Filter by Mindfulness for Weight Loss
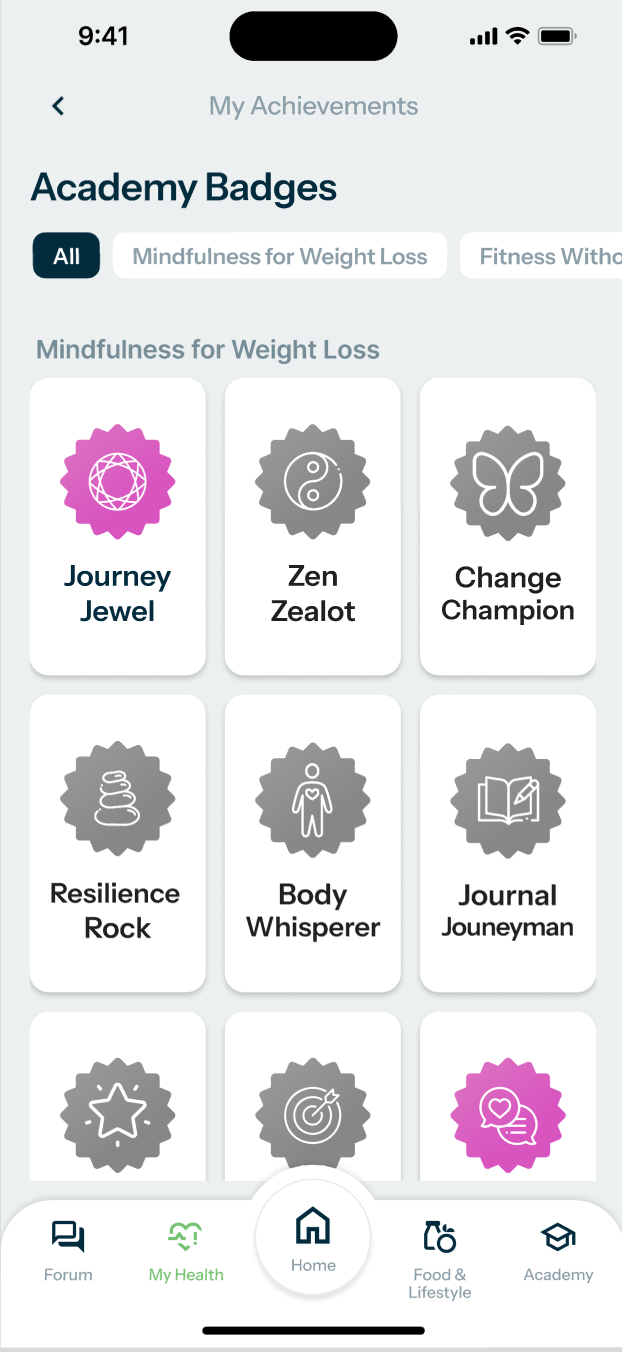 pyautogui.click(x=280, y=256)
